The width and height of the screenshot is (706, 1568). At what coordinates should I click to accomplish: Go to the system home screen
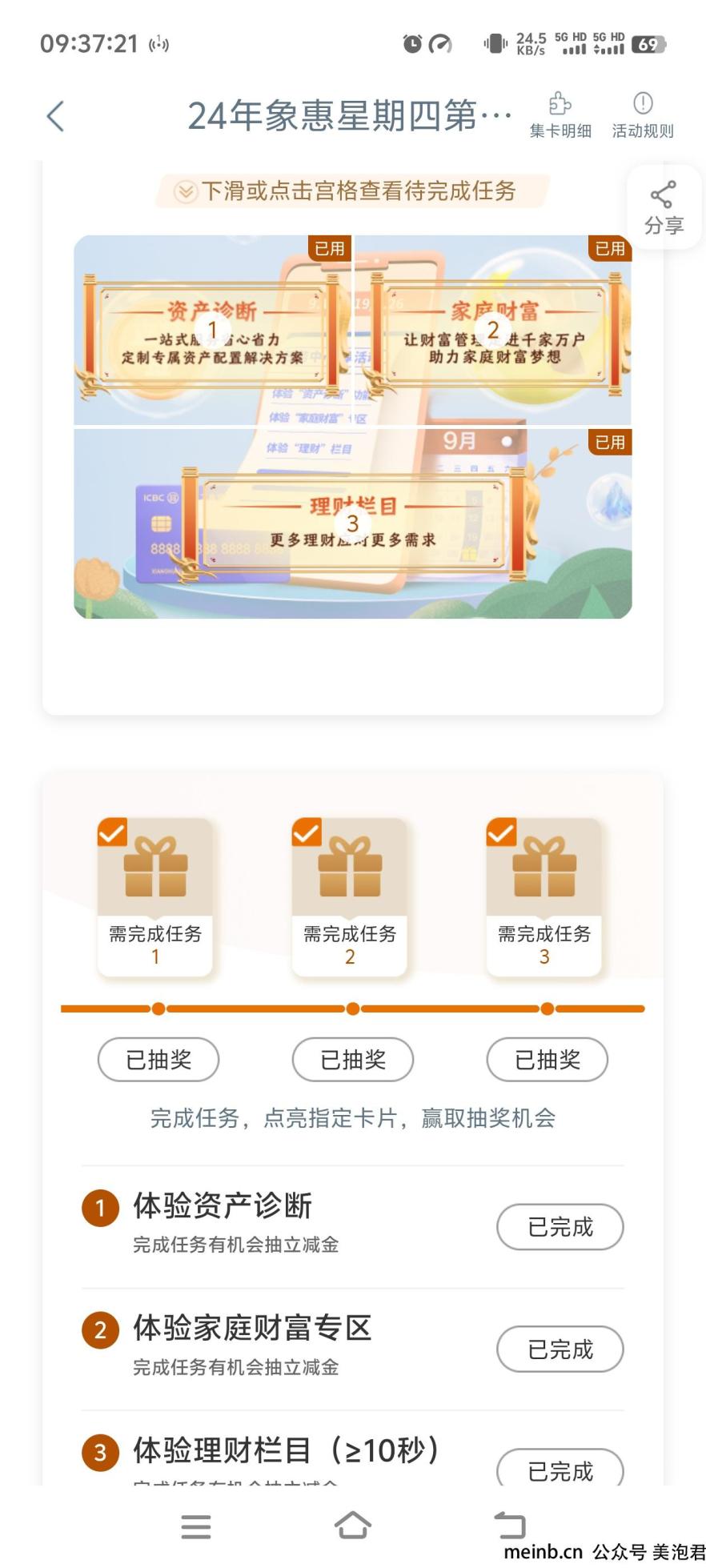353,1526
